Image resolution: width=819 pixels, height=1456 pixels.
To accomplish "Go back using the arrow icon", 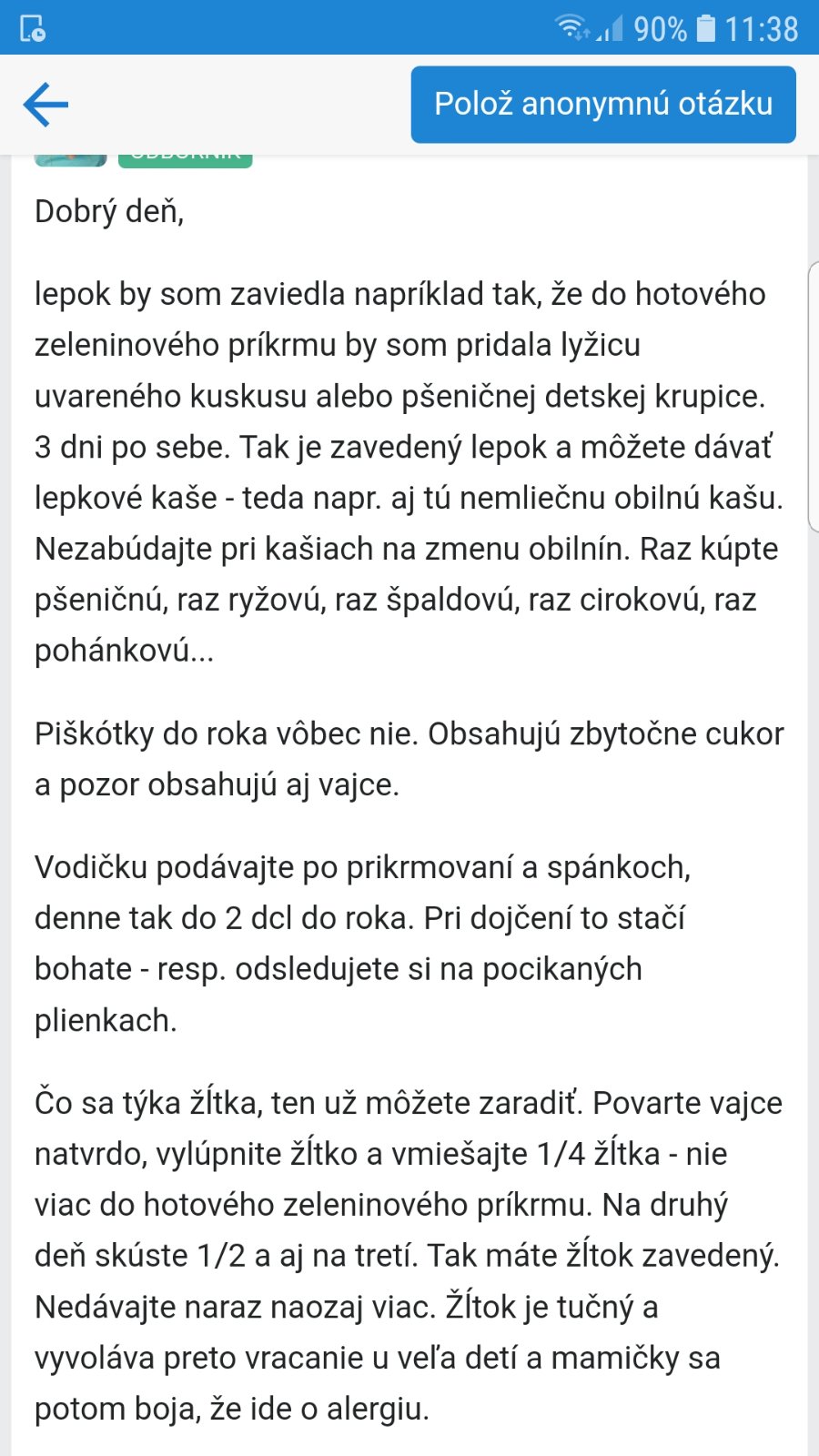I will (45, 105).
